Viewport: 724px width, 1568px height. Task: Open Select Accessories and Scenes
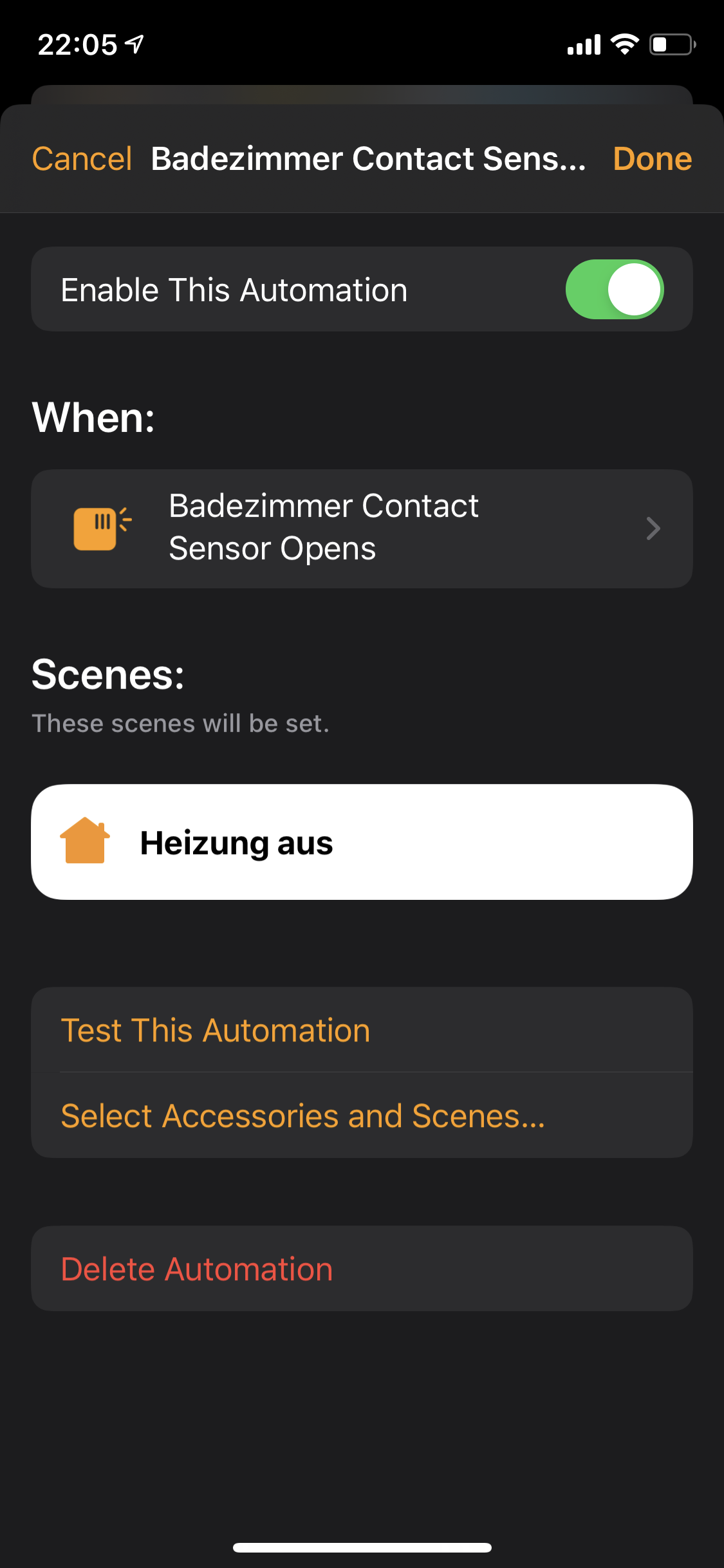pos(302,1115)
